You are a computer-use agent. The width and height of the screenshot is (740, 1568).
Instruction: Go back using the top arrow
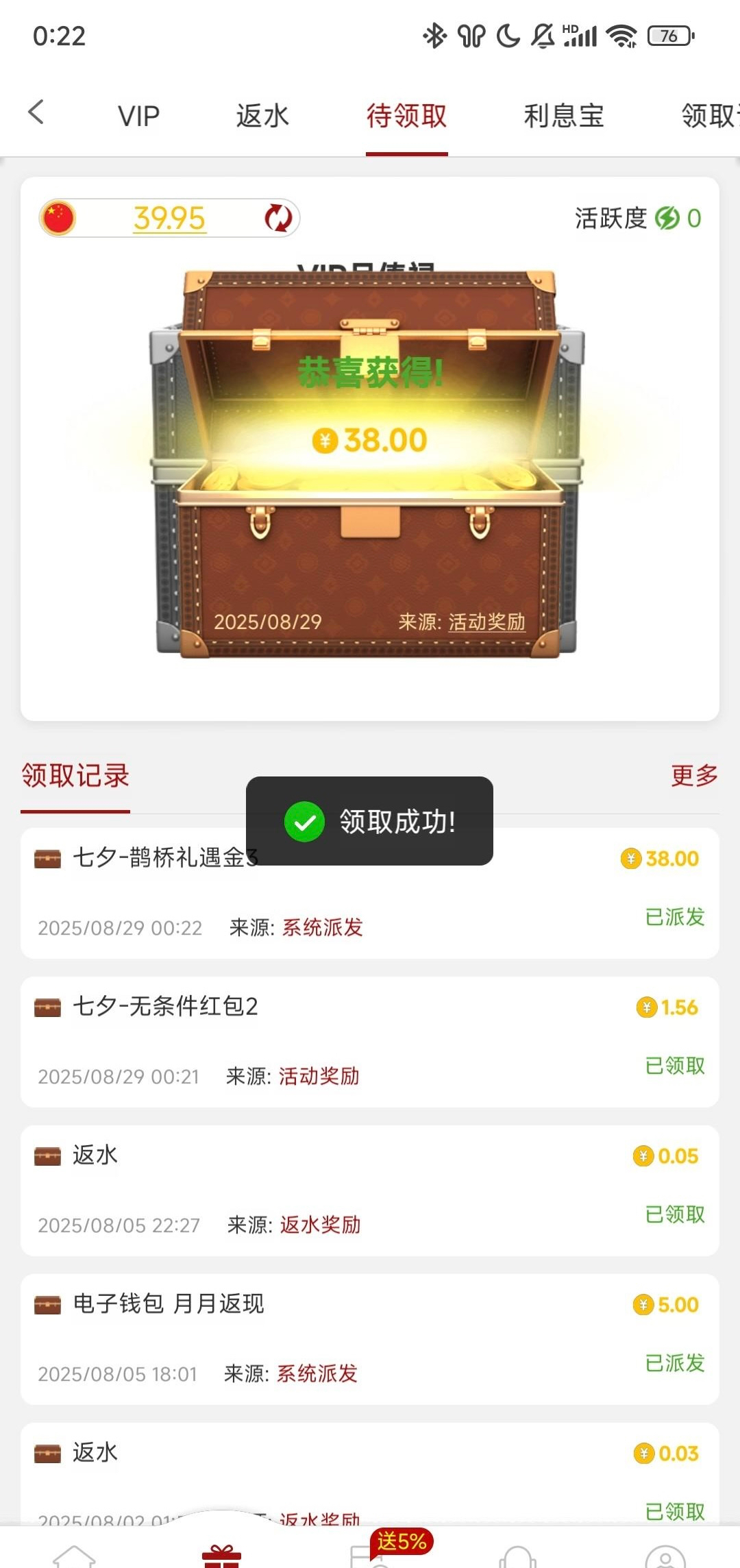pos(37,113)
